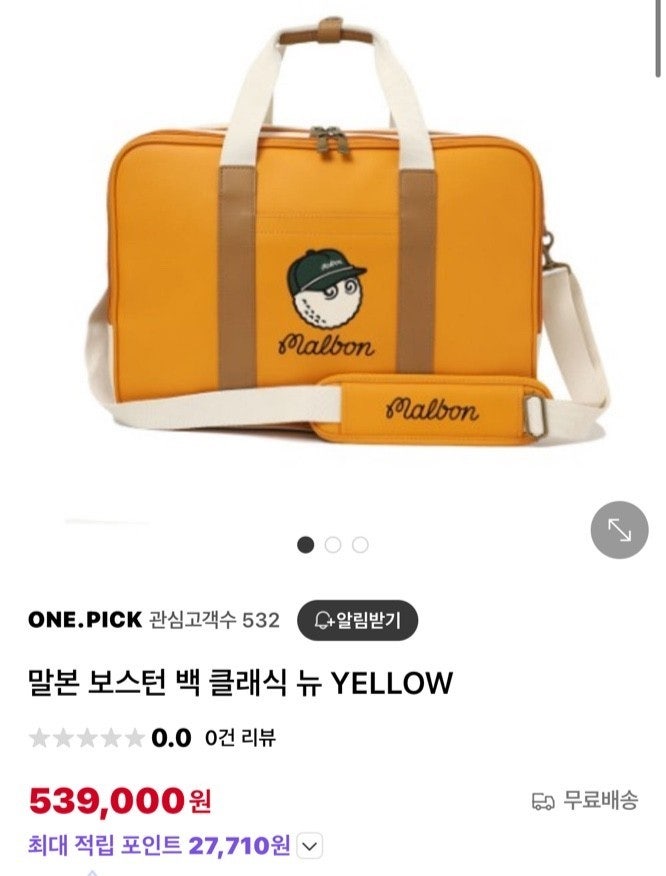Tap the 알림받기 notification button
This screenshot has height=876, width=666.
point(357,620)
